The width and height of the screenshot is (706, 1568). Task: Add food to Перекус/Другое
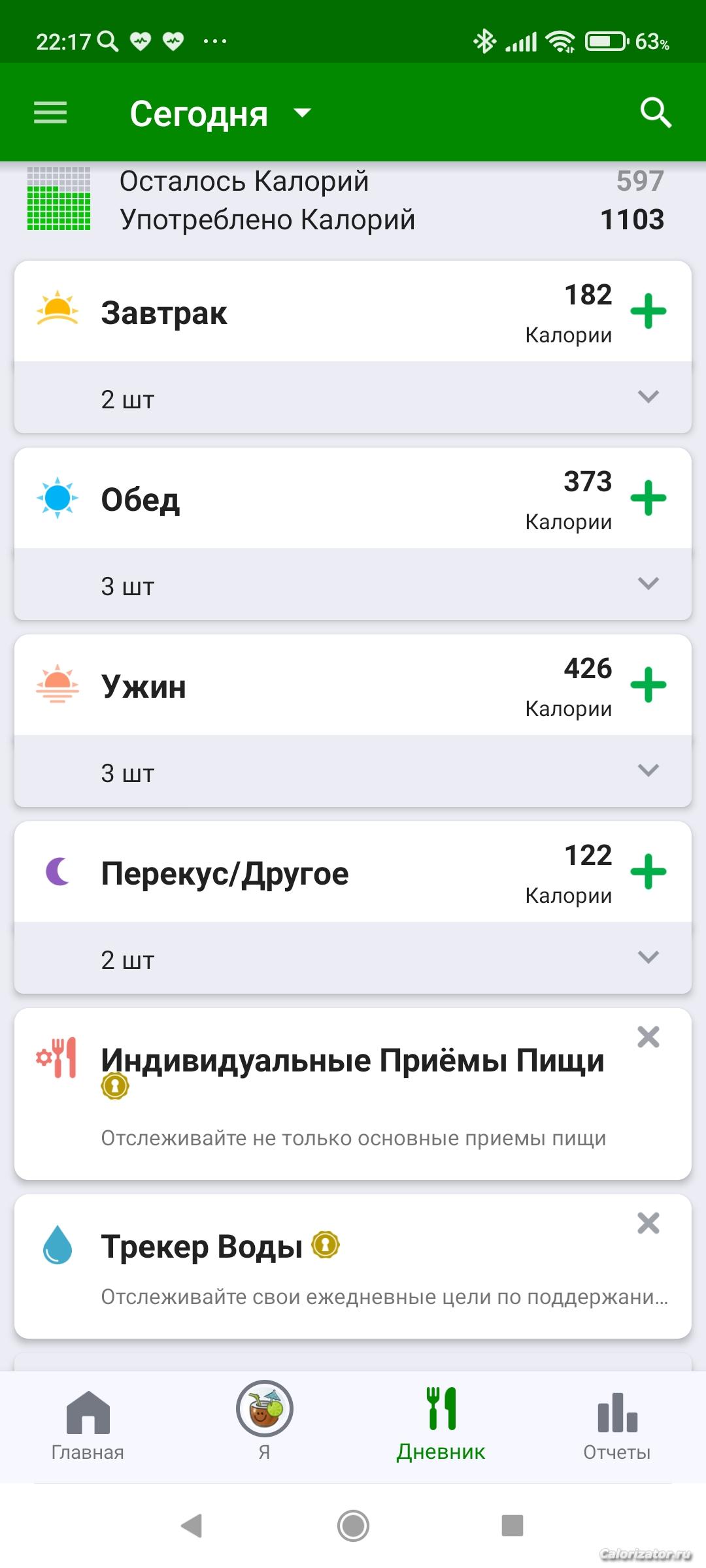(x=648, y=872)
